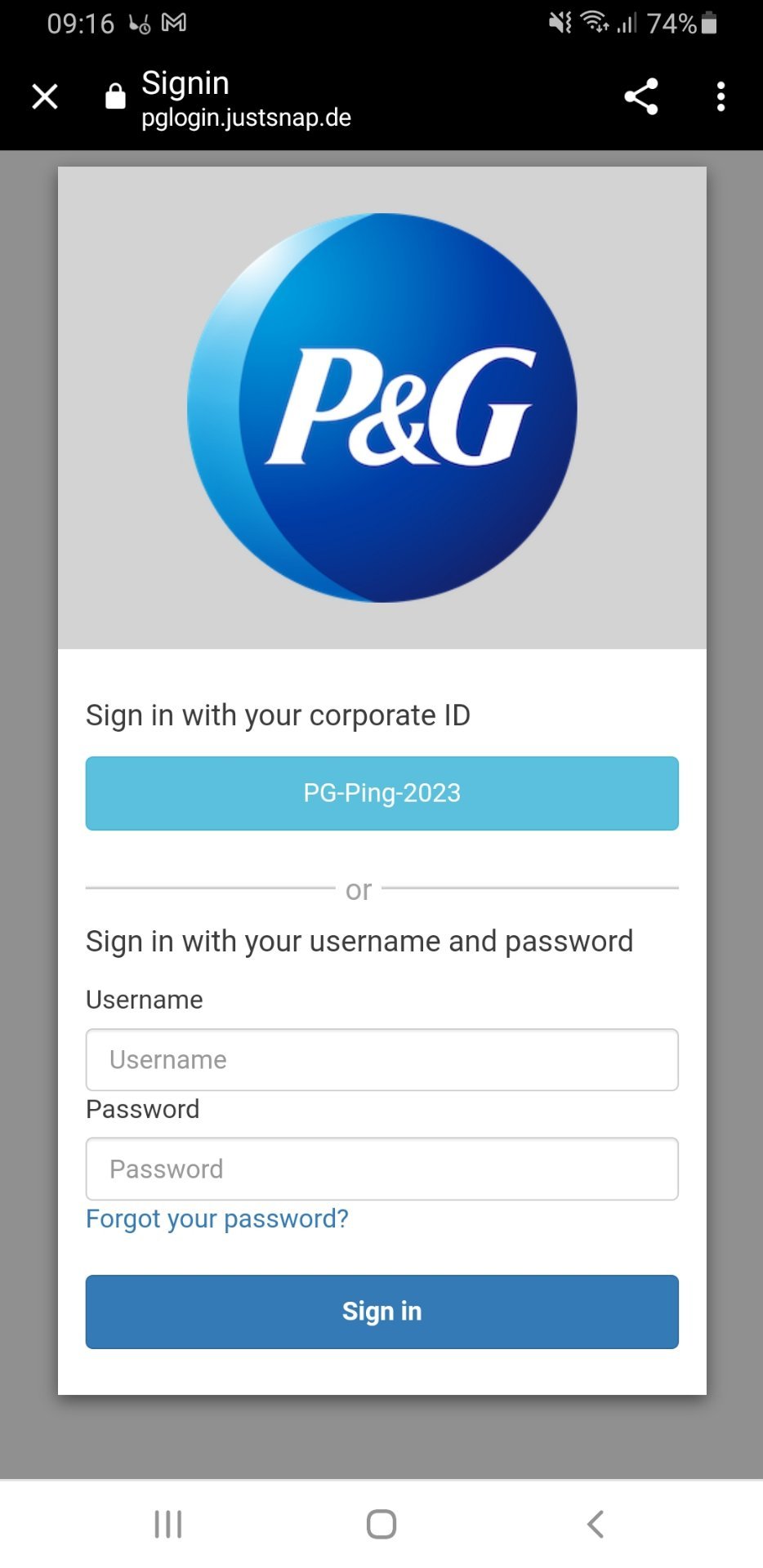The height and width of the screenshot is (1568, 763).
Task: Focus the Username field
Action: coord(381,1059)
